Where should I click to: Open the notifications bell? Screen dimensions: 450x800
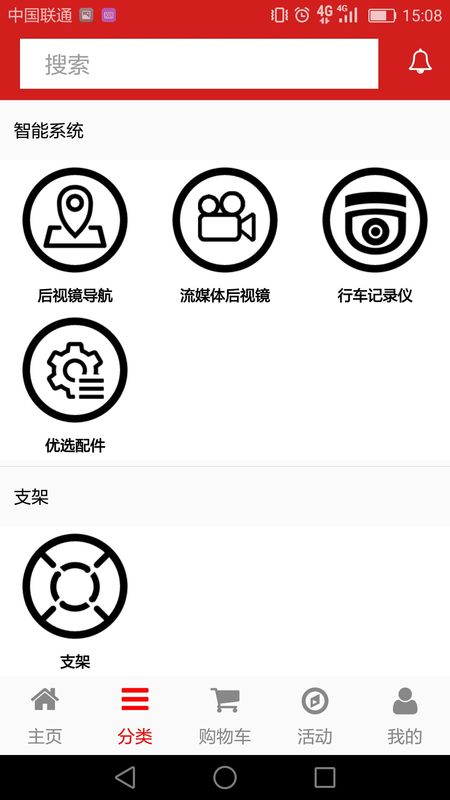(420, 62)
